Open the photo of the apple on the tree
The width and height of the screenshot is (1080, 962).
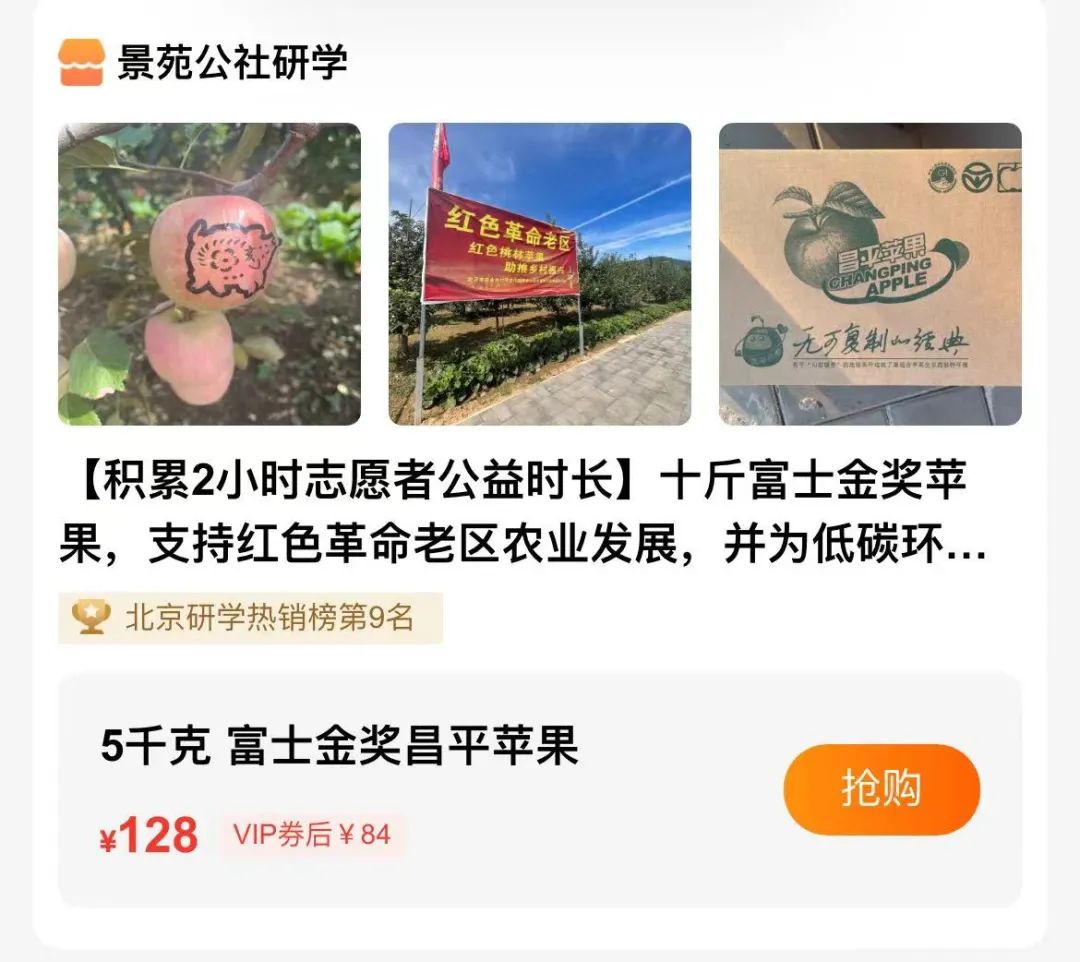pyautogui.click(x=209, y=274)
